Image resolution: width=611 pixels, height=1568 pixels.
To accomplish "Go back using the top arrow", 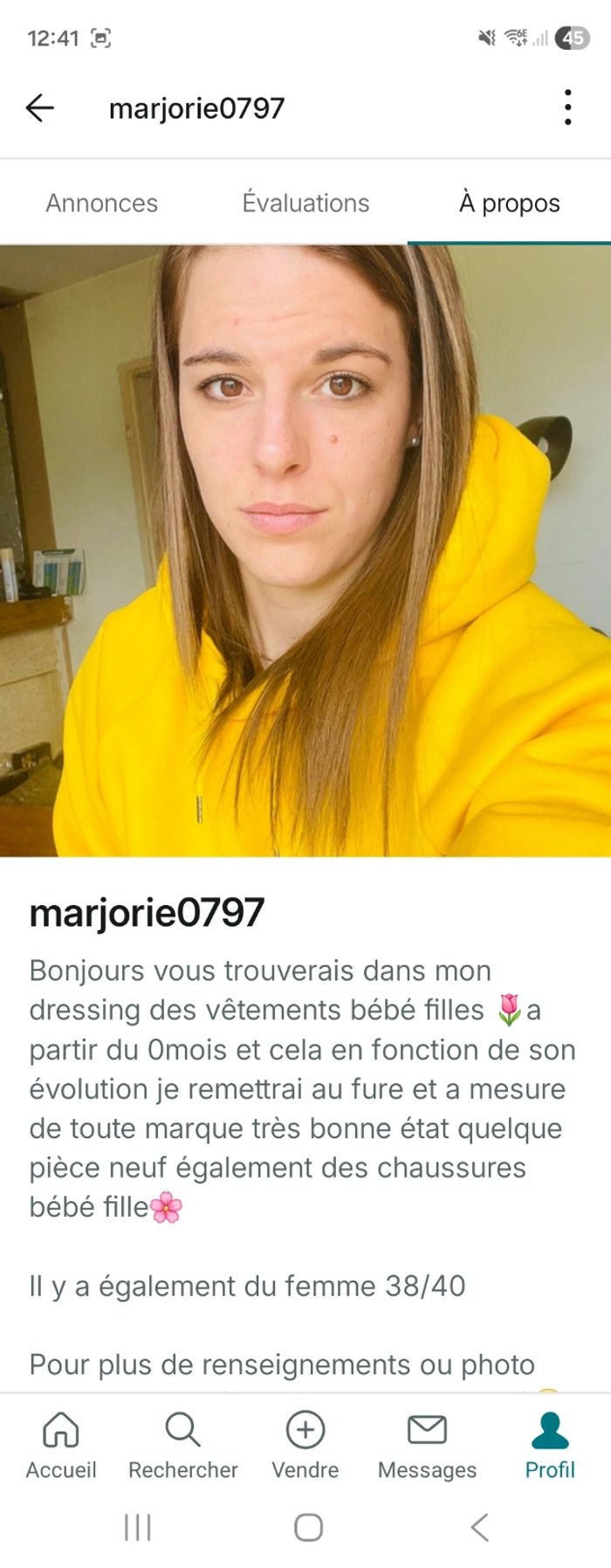I will pos(40,108).
